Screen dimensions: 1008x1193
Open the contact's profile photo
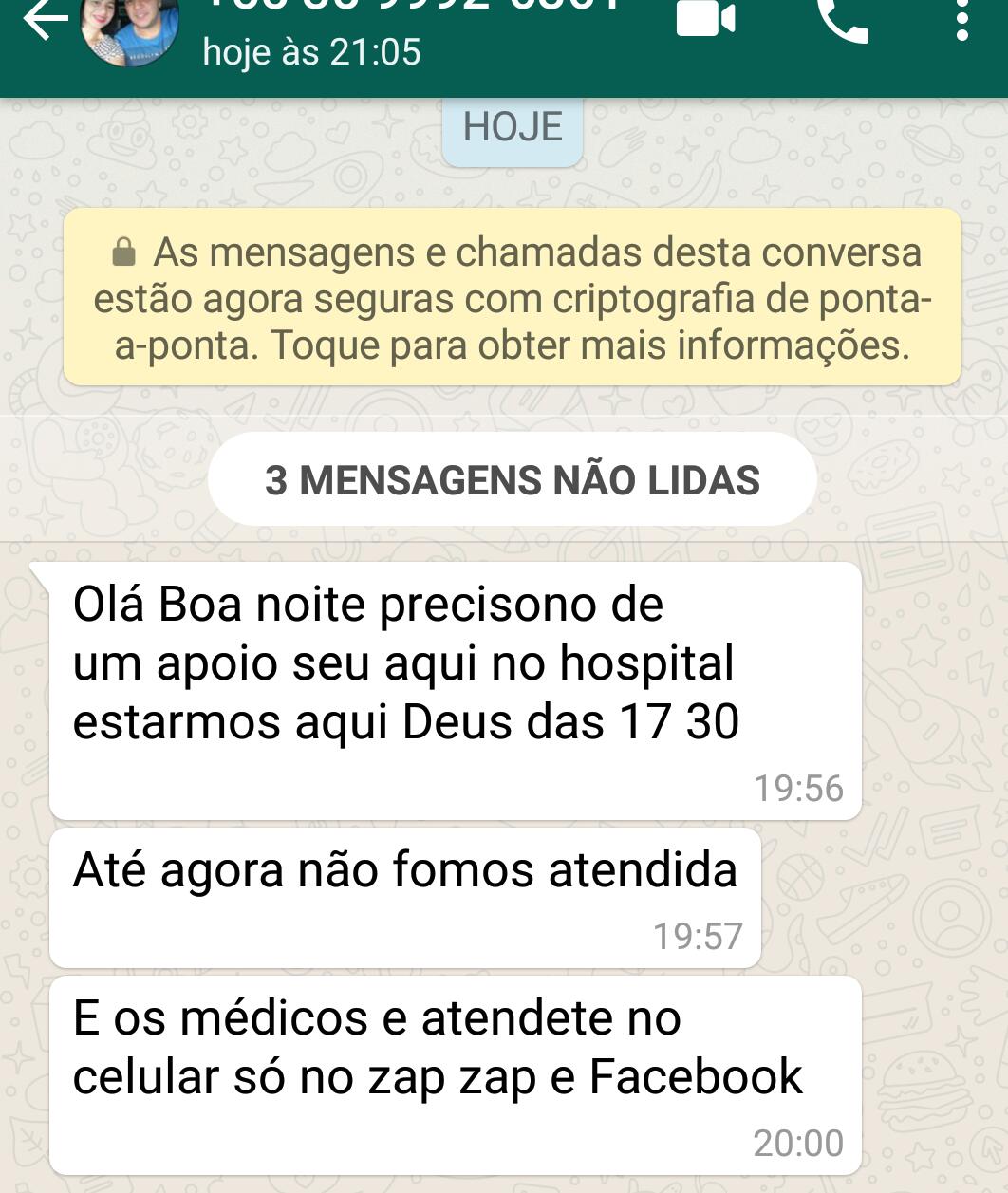pos(130,28)
